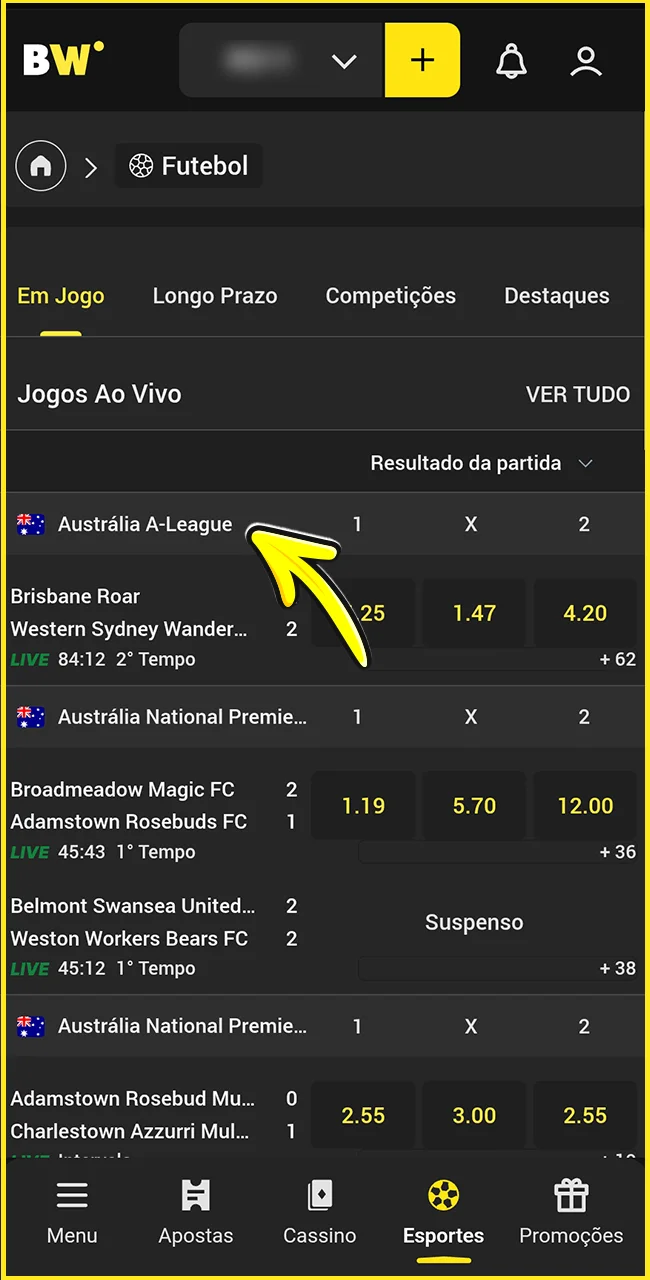Switch to the Competições tab
Viewport: 650px width, 1280px height.
pos(390,296)
